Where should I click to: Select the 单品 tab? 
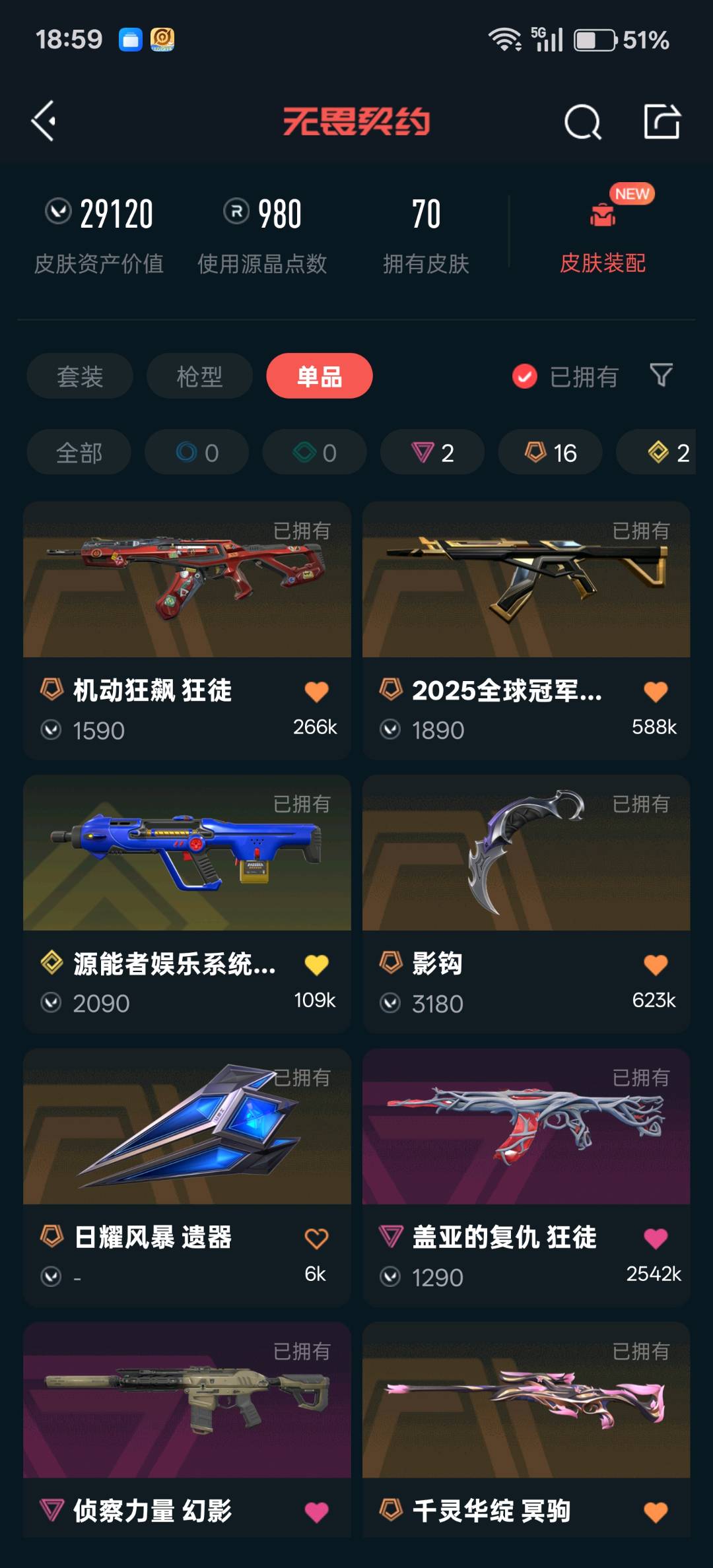(x=320, y=376)
